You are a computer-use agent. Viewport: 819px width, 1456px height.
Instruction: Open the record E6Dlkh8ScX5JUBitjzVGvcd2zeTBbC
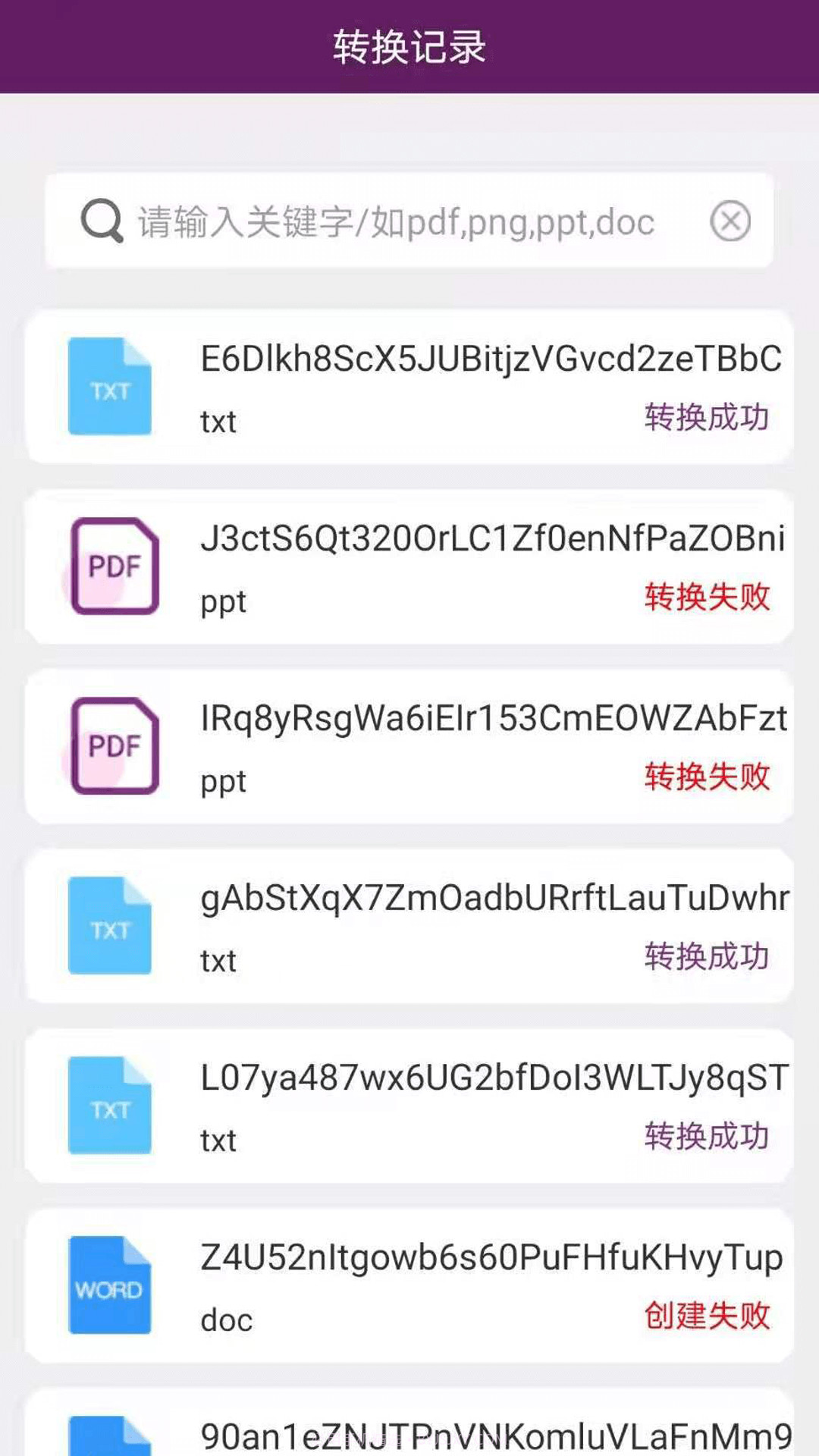point(409,387)
